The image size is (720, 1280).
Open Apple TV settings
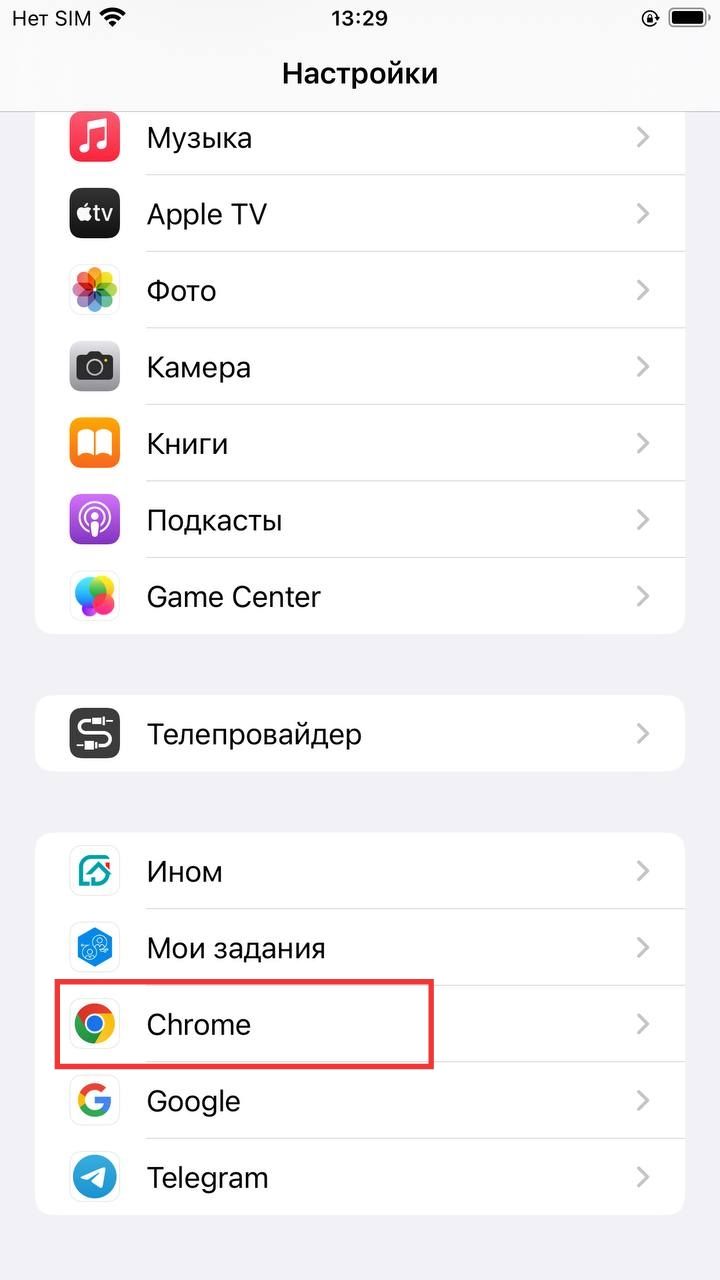[360, 214]
